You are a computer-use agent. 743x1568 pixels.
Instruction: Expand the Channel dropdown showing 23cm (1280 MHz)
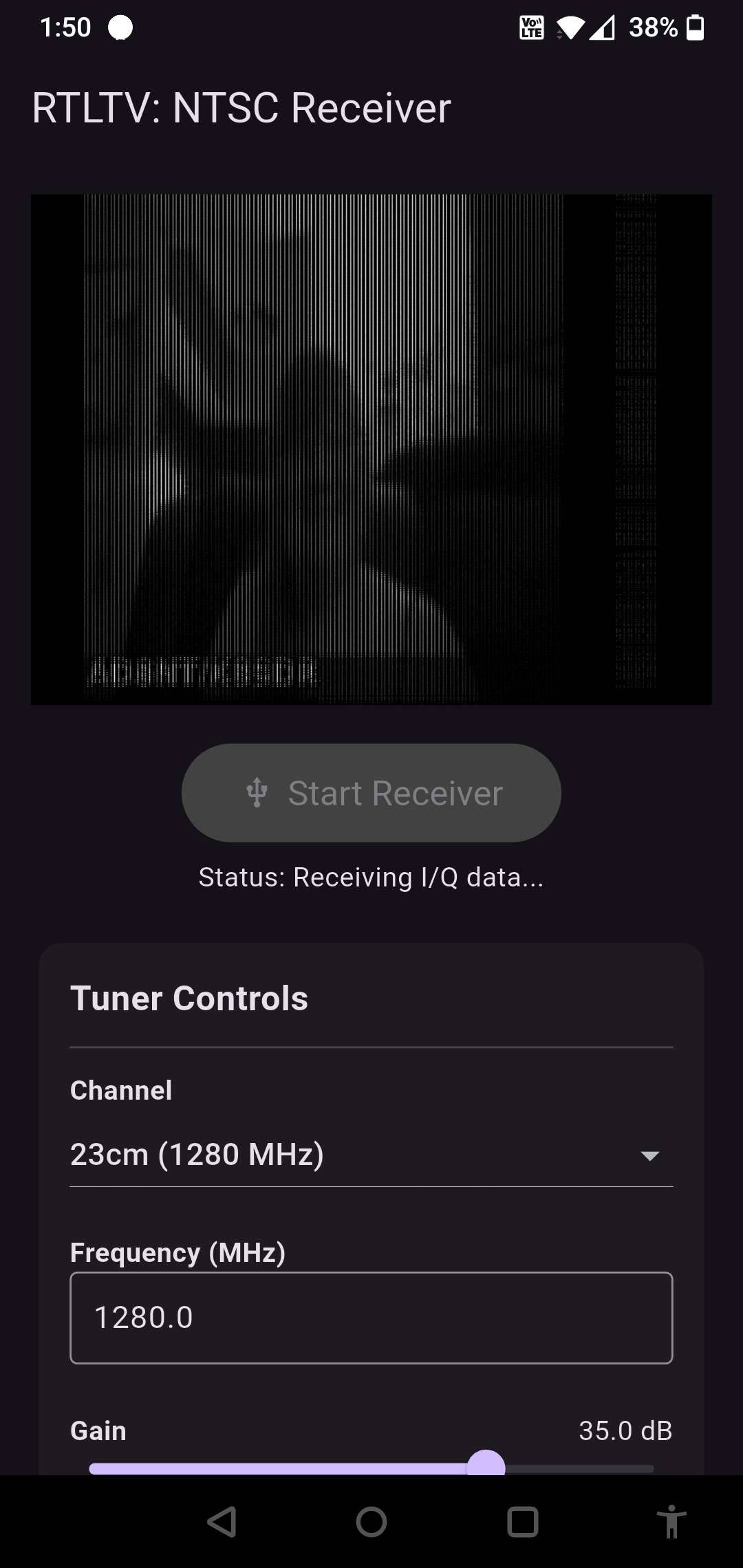click(x=371, y=1155)
